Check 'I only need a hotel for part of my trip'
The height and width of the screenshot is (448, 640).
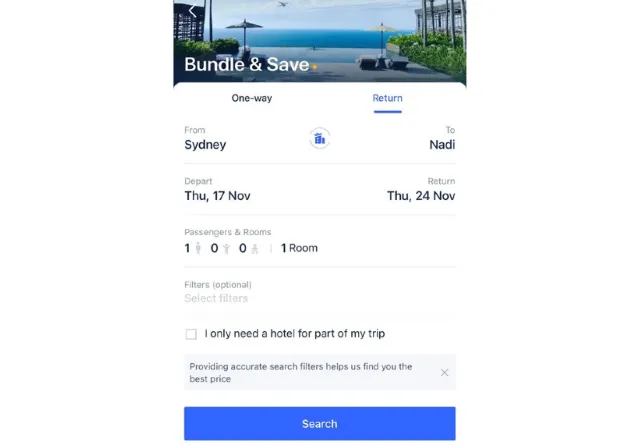[191, 334]
